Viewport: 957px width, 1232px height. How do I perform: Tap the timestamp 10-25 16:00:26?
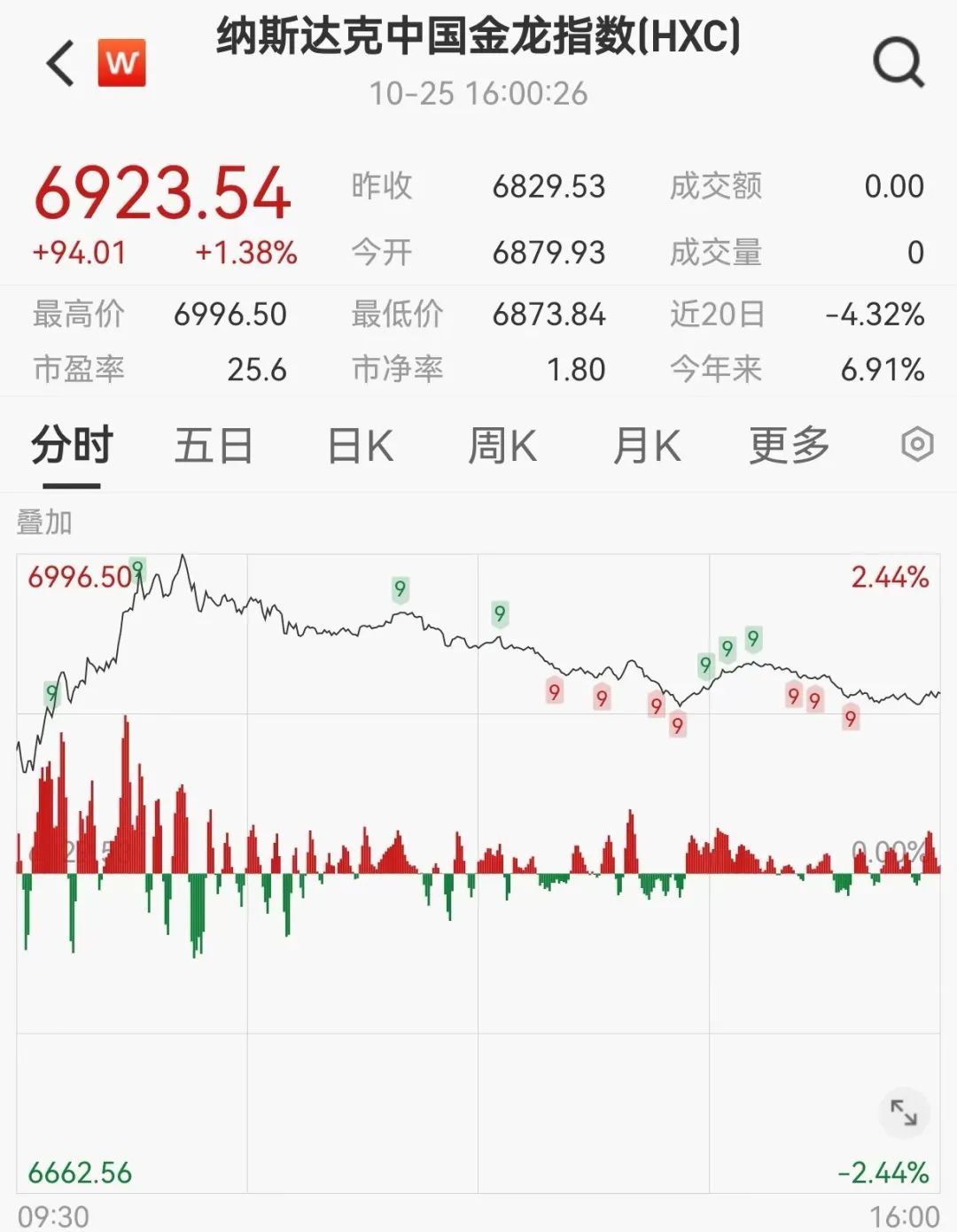tap(478, 91)
